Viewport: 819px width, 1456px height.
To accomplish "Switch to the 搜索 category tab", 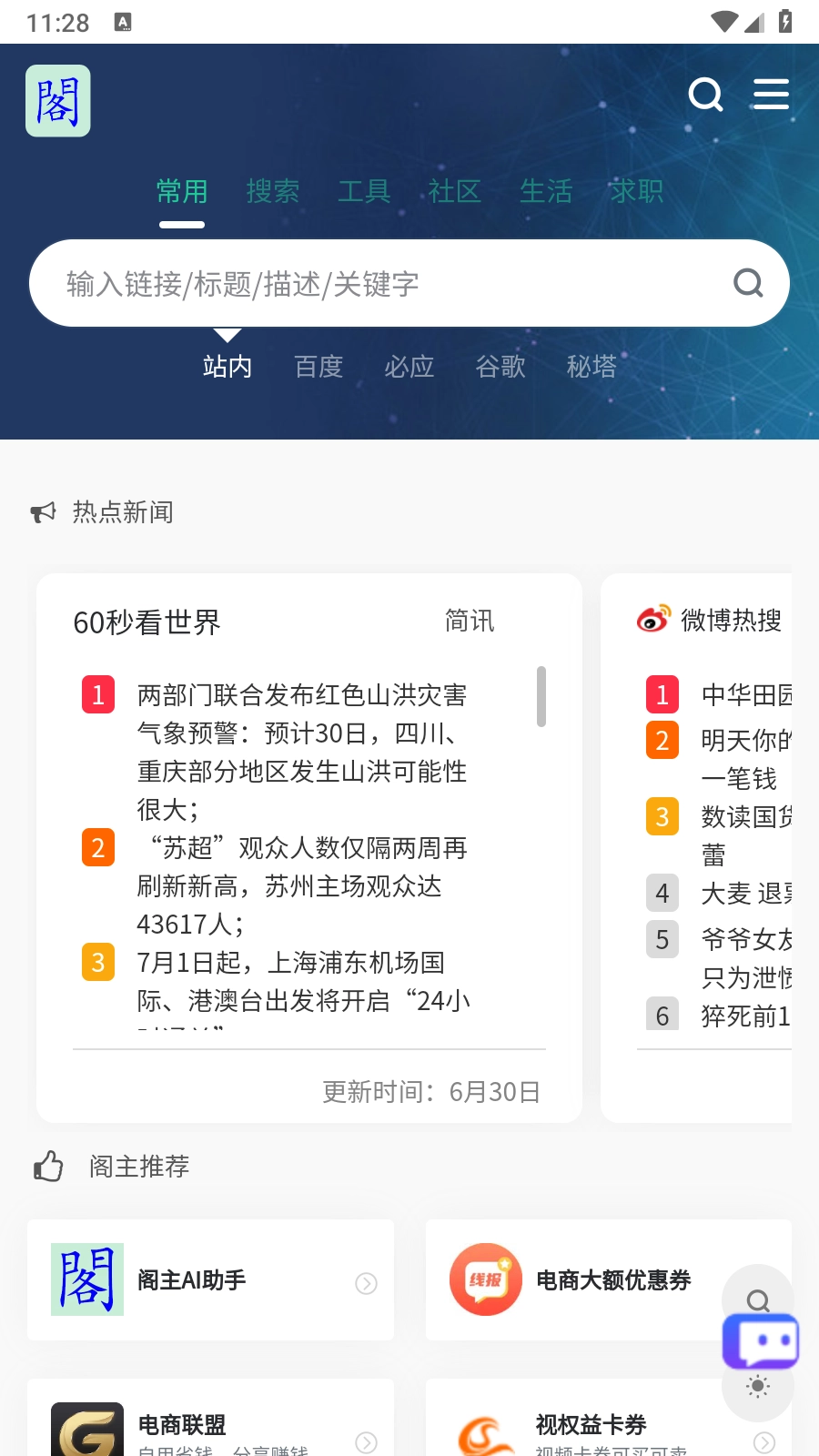I will [273, 191].
